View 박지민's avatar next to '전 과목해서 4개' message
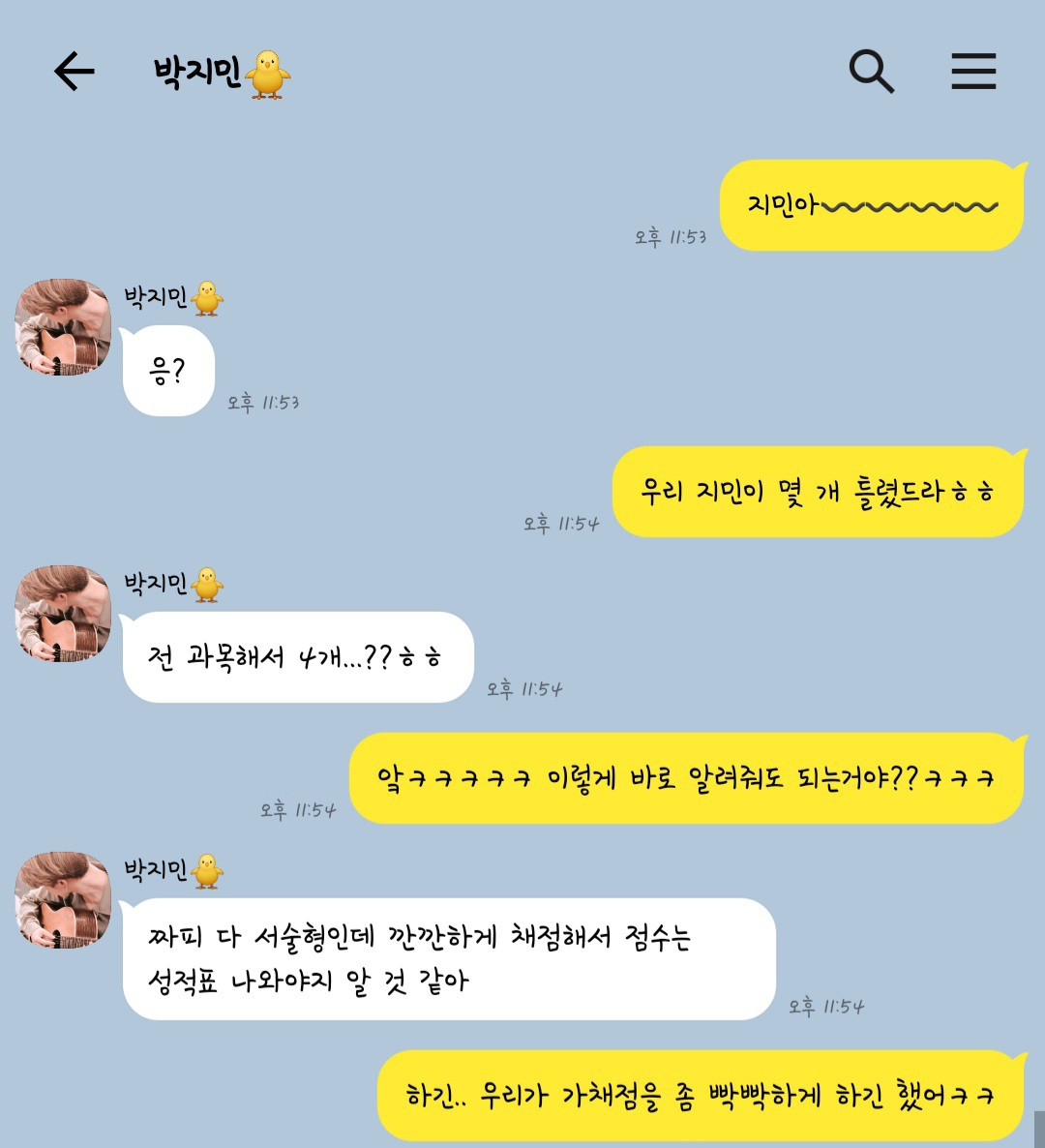Viewport: 1045px width, 1148px height. [x=63, y=614]
